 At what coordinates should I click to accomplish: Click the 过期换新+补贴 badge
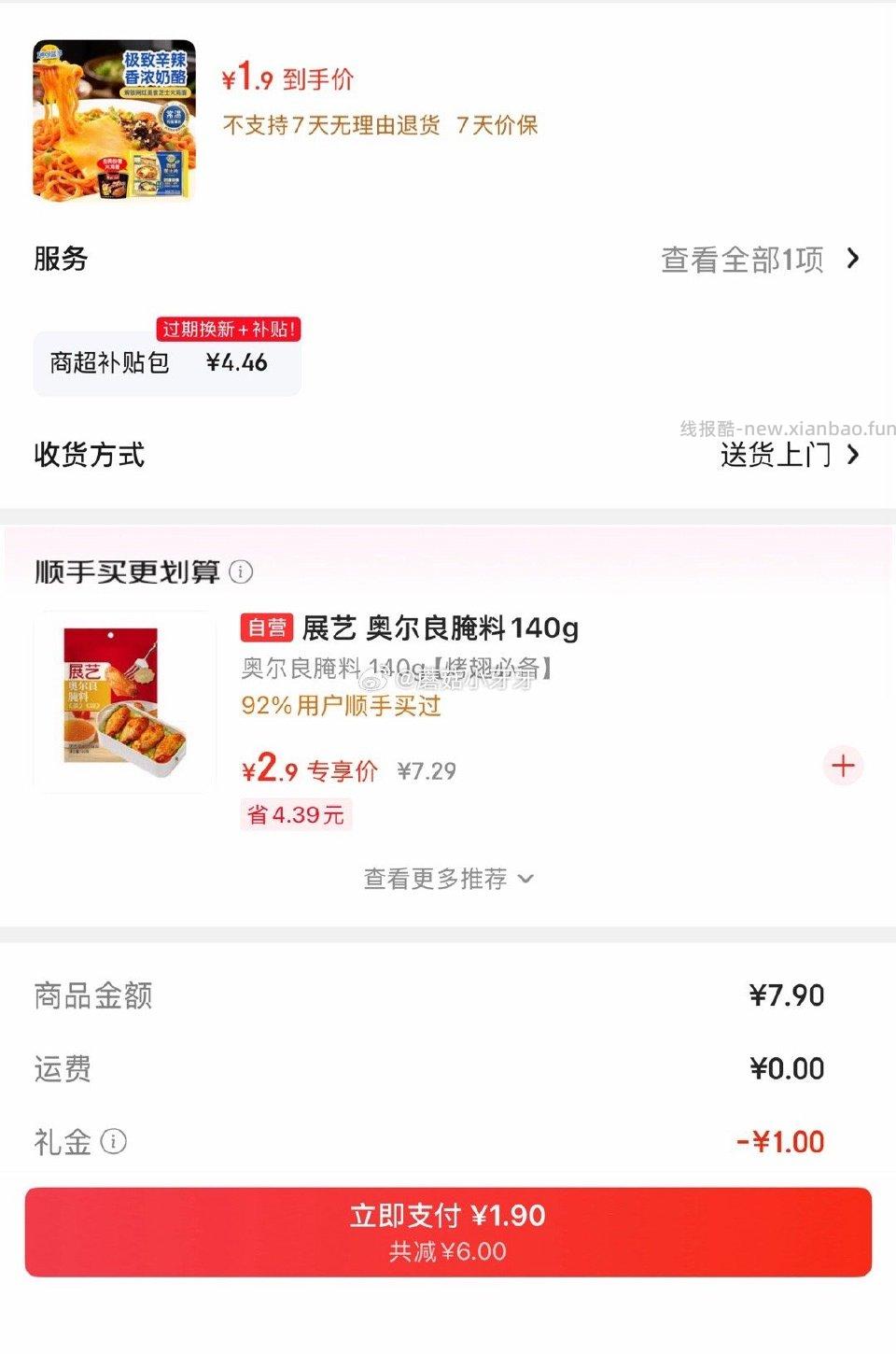tap(228, 329)
